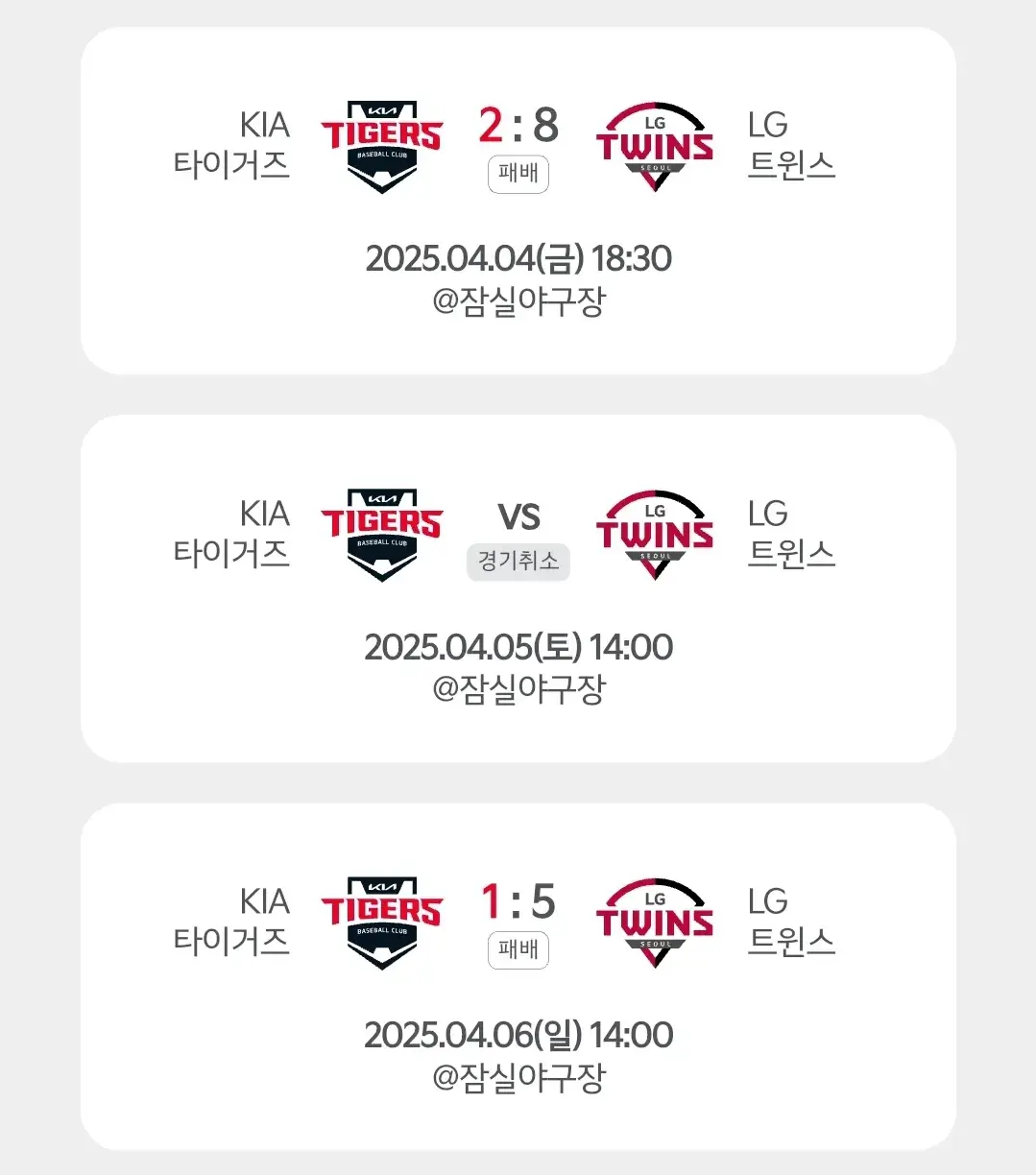The height and width of the screenshot is (1175, 1036).
Task: Select the 경기취소 badge on the canceled game
Action: 518,564
